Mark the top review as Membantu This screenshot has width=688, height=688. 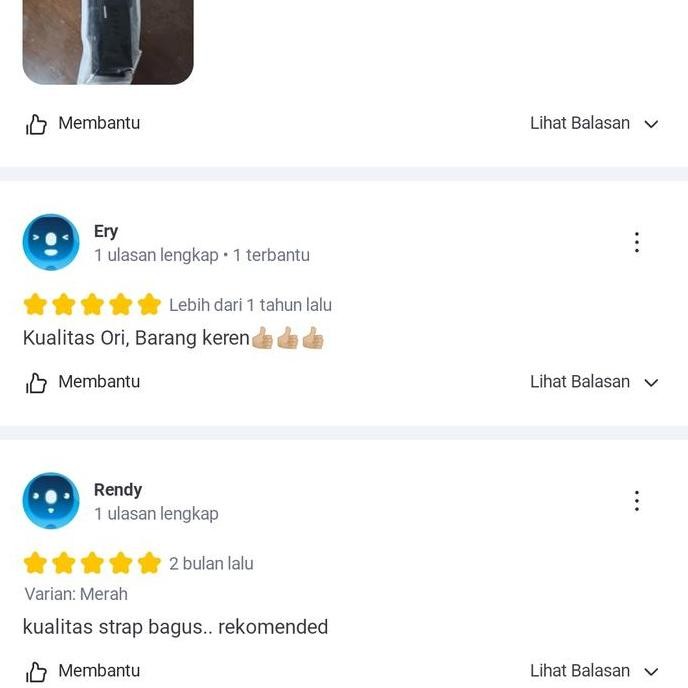(x=83, y=124)
